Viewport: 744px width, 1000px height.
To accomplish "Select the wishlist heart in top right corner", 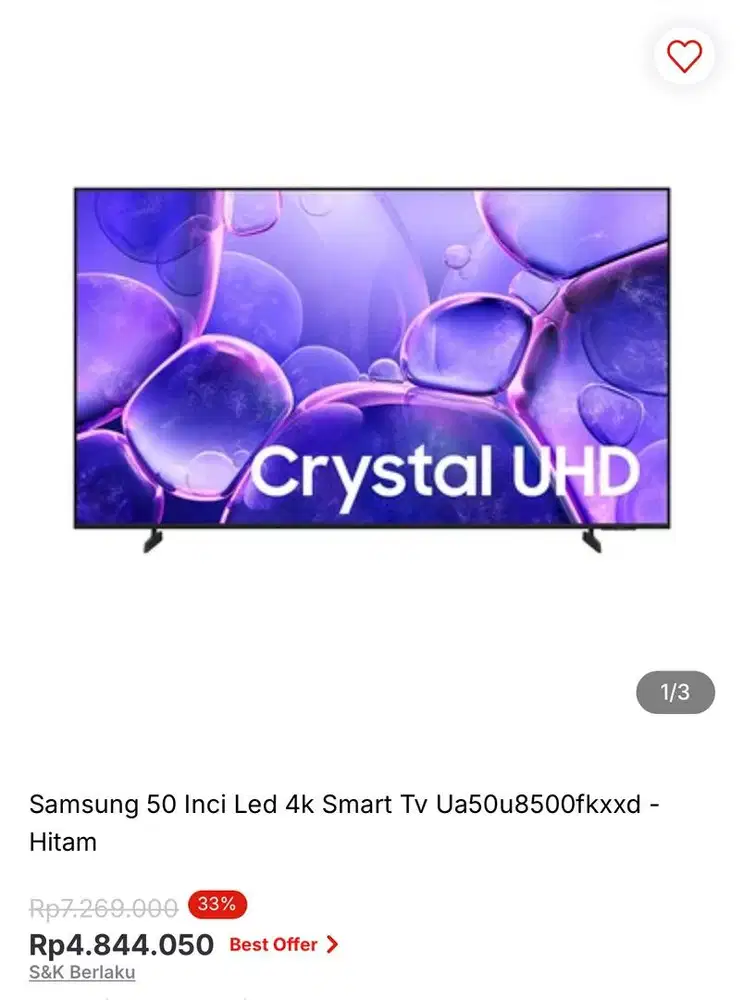I will (683, 57).
